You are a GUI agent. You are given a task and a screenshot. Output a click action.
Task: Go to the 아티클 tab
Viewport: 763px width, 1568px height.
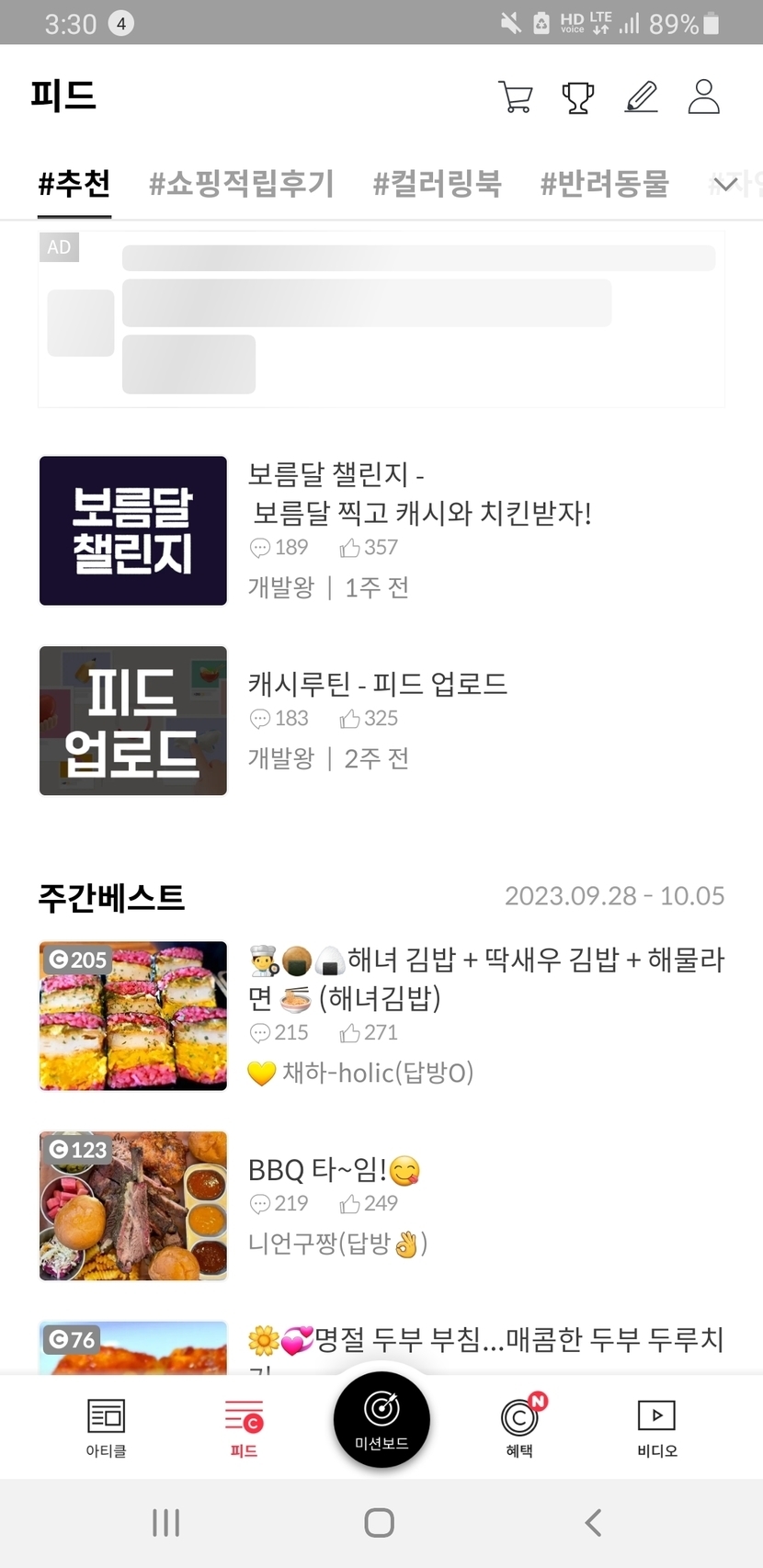tap(106, 1426)
